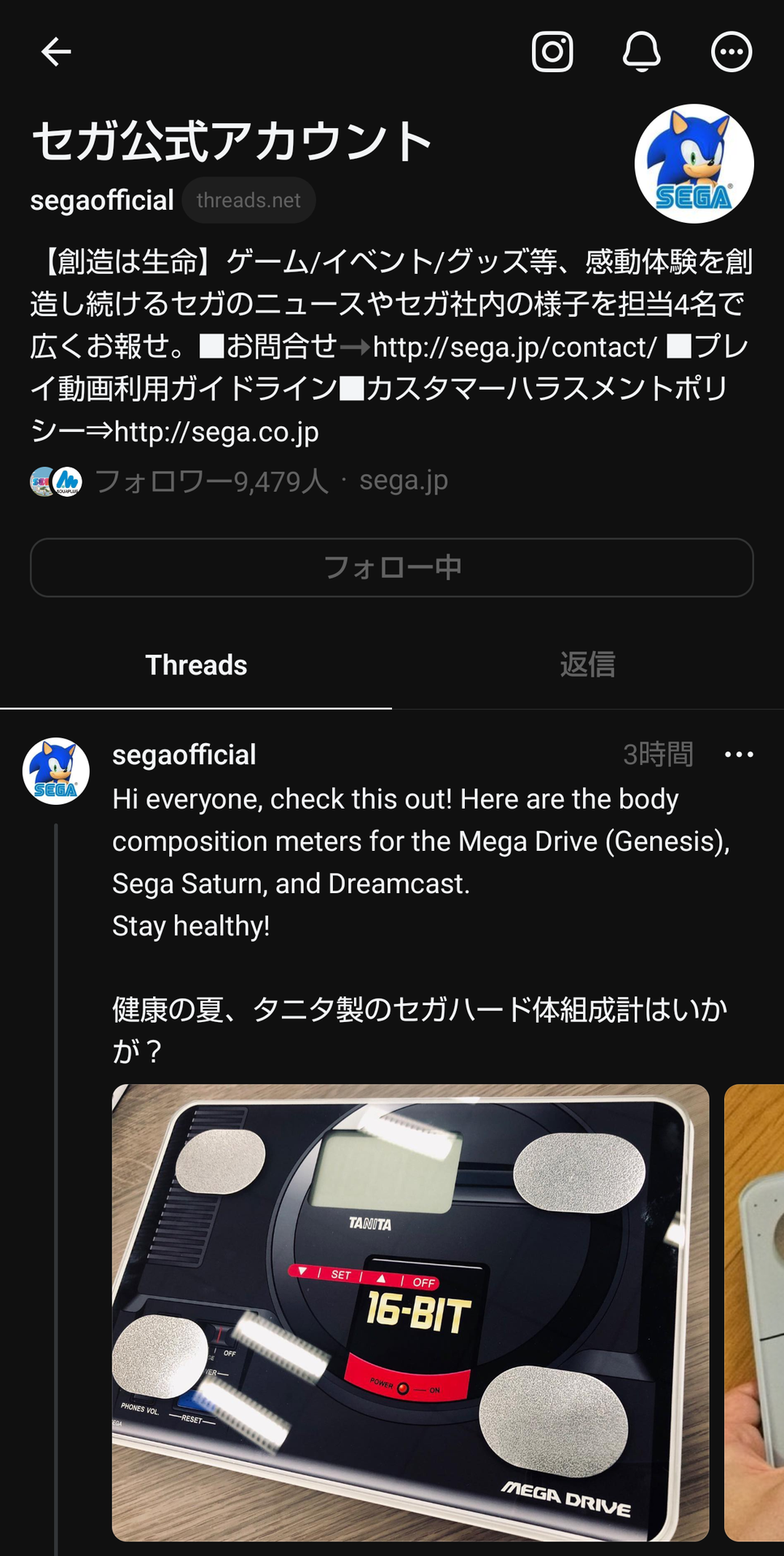Tap the back arrow

point(54,52)
